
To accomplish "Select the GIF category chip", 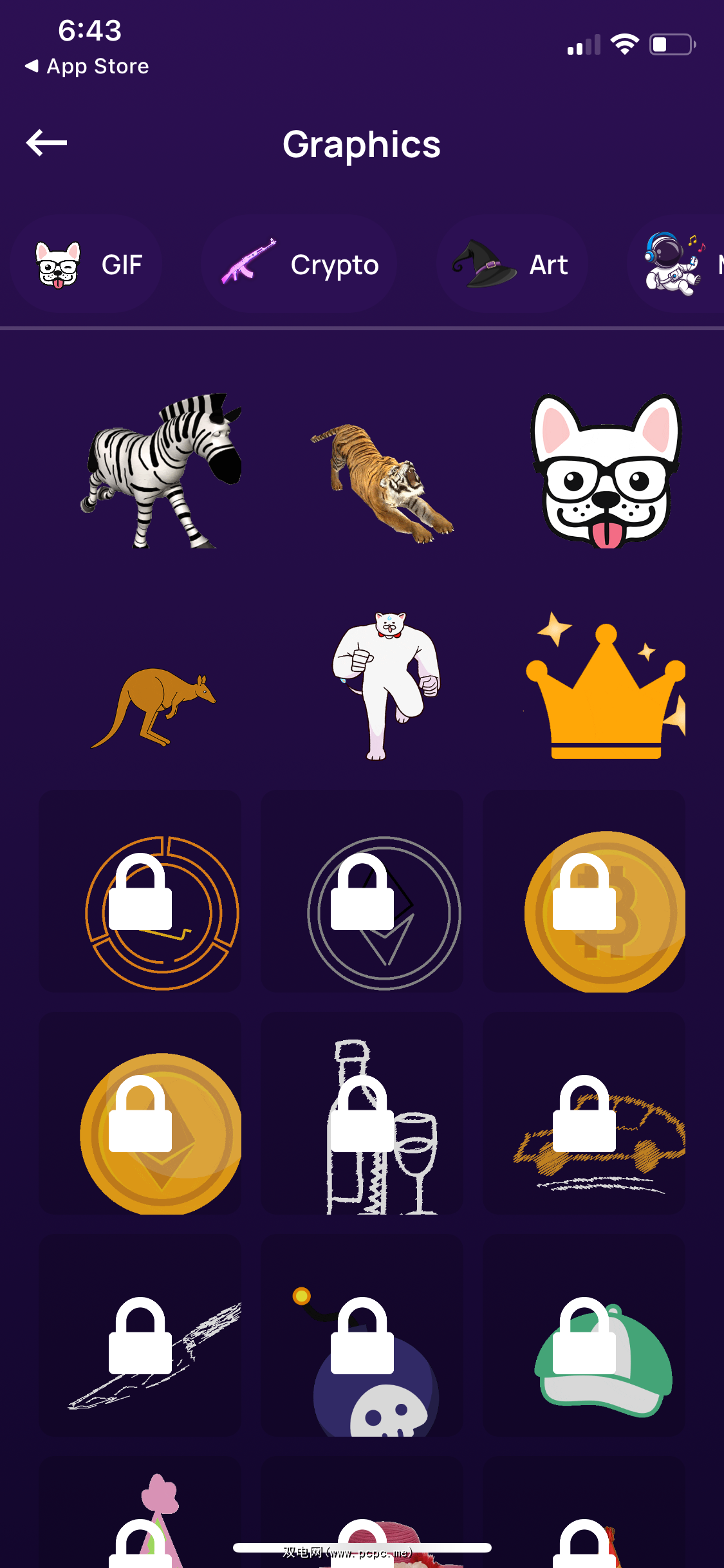I will (x=86, y=265).
